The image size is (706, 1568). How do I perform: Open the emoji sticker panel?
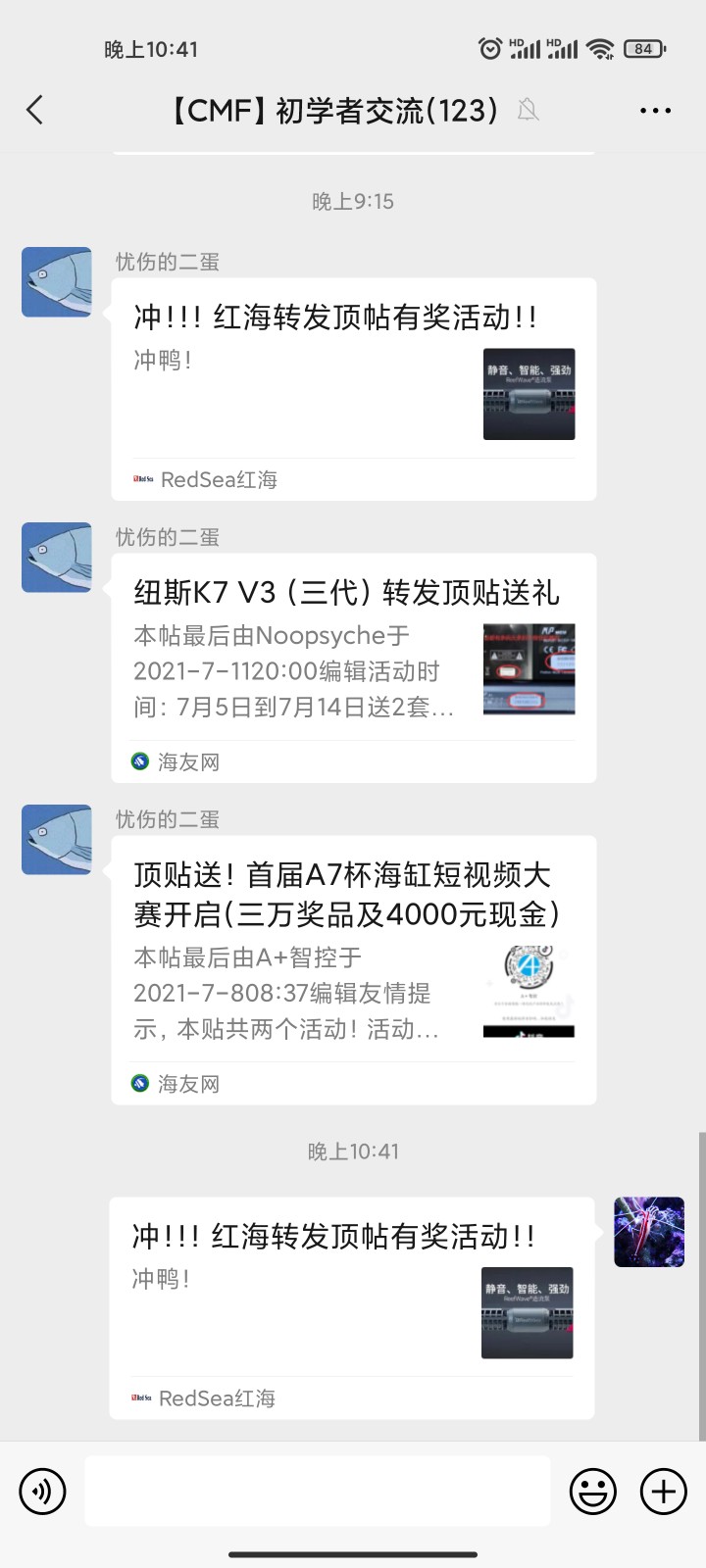point(593,1492)
